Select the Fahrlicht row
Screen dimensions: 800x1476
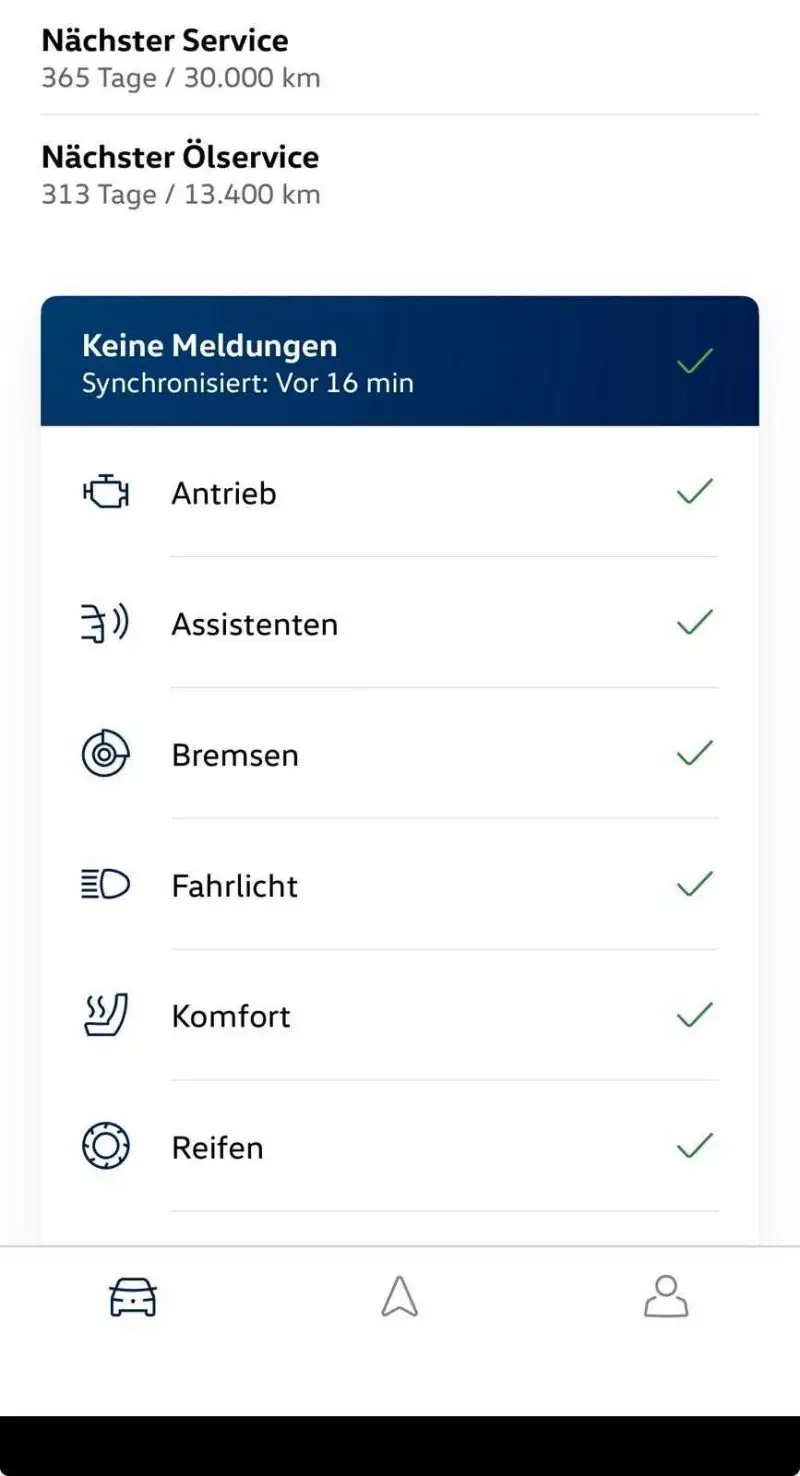pyautogui.click(x=400, y=885)
